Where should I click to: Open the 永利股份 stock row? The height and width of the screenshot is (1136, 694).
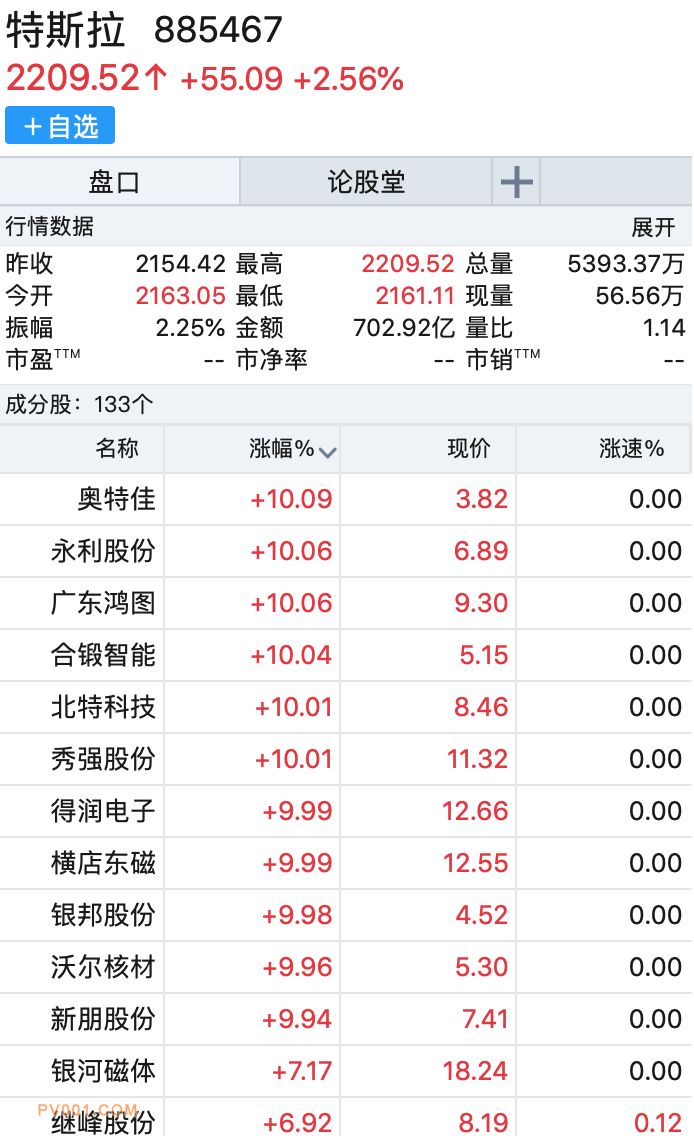pyautogui.click(x=103, y=551)
